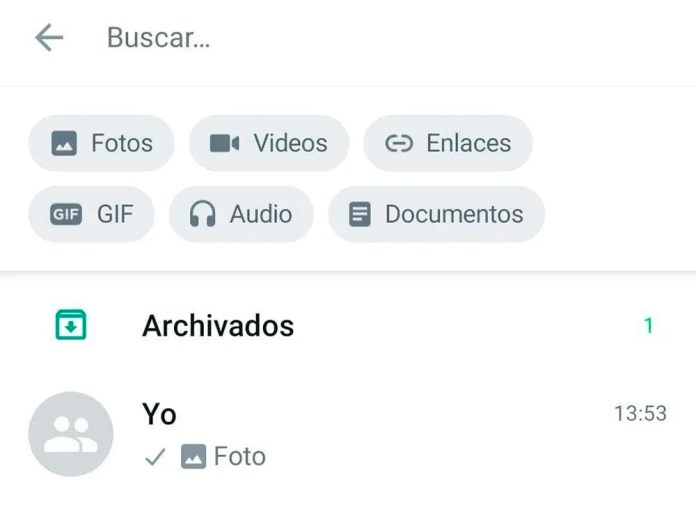The image size is (696, 507).
Task: Go back using the arrow icon
Action: click(49, 38)
